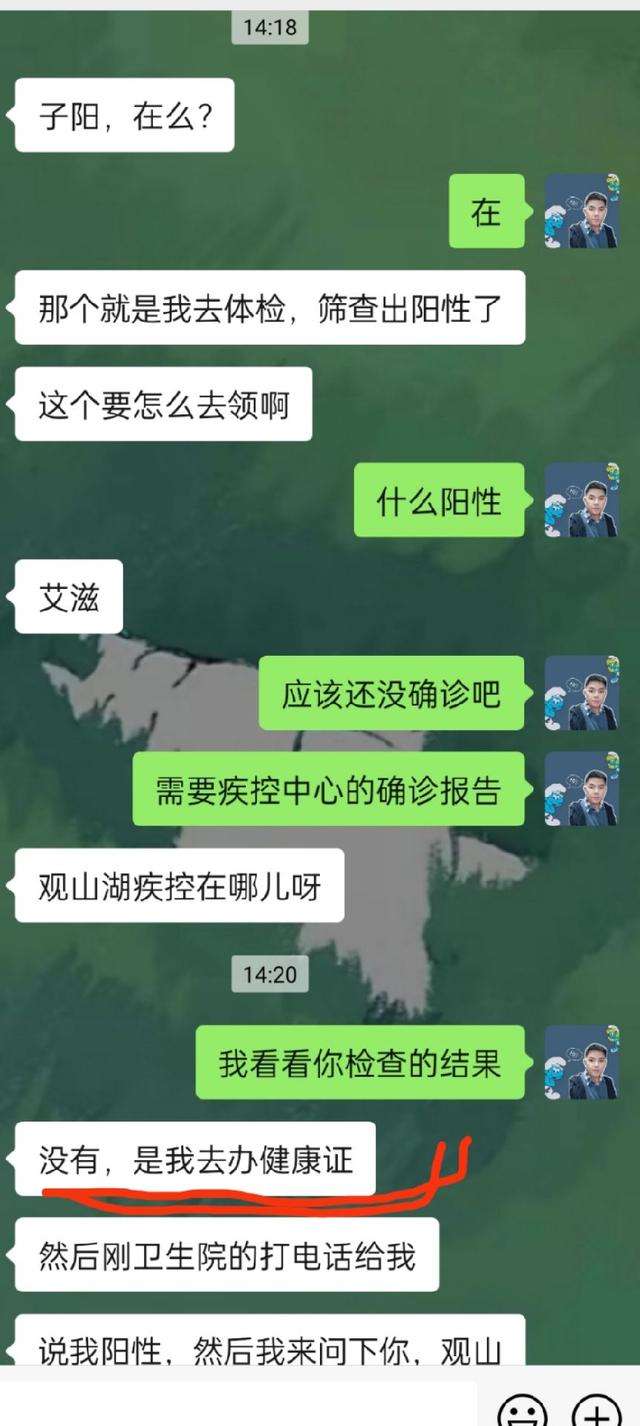
Task: Open the emoji picker
Action: pyautogui.click(x=522, y=1411)
